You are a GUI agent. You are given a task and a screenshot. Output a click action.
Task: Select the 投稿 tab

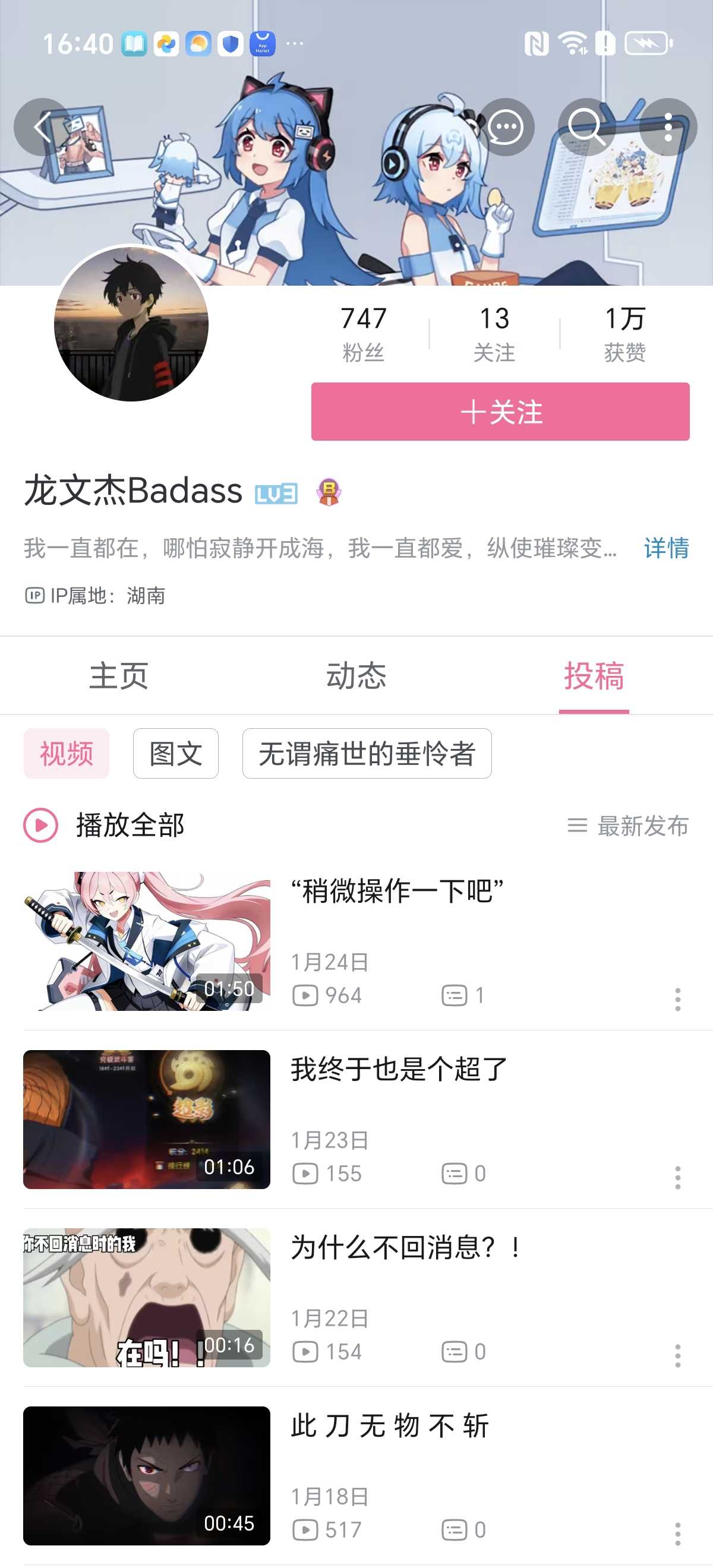click(594, 676)
